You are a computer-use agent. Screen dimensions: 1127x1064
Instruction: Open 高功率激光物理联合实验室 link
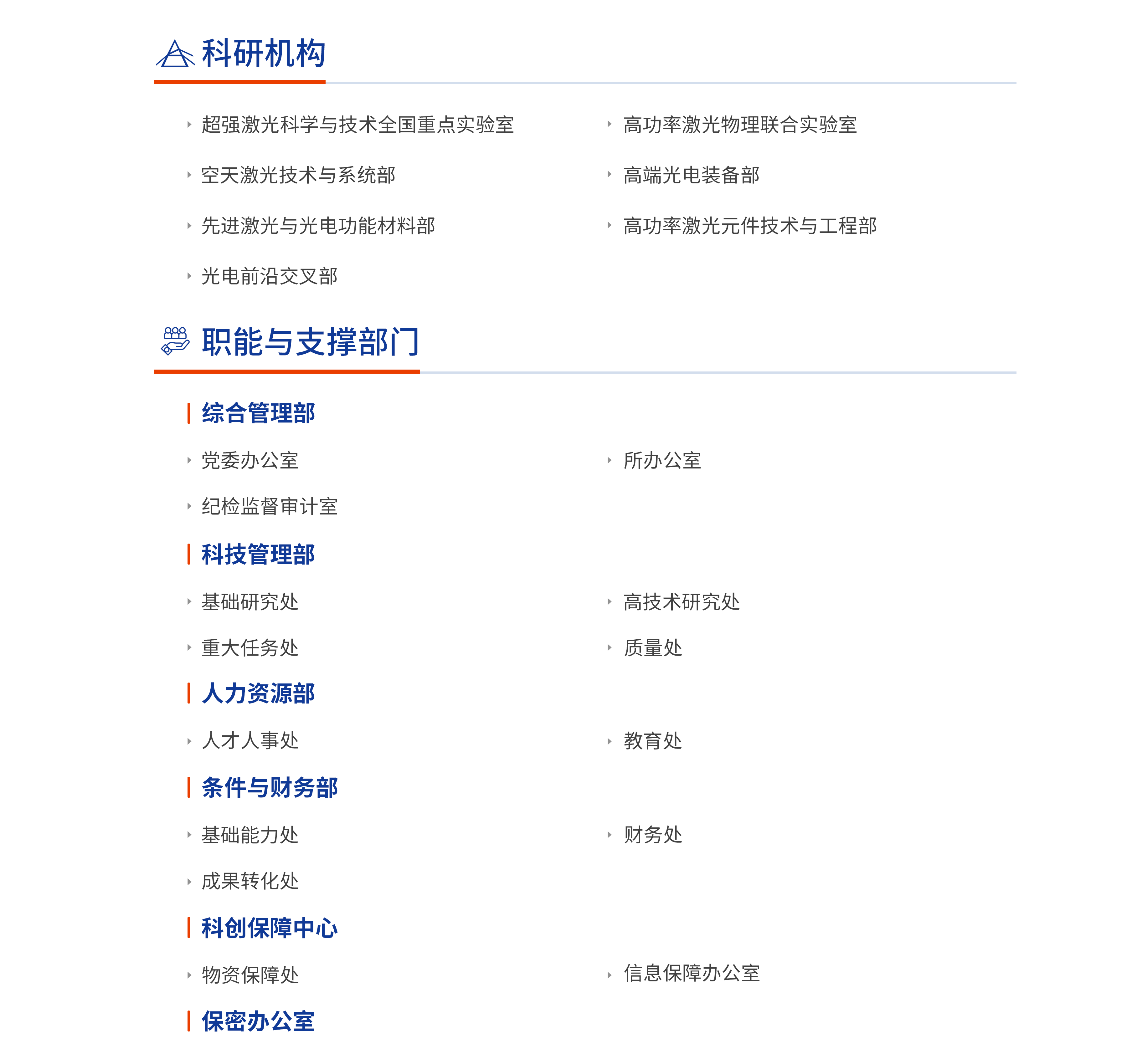pos(739,125)
